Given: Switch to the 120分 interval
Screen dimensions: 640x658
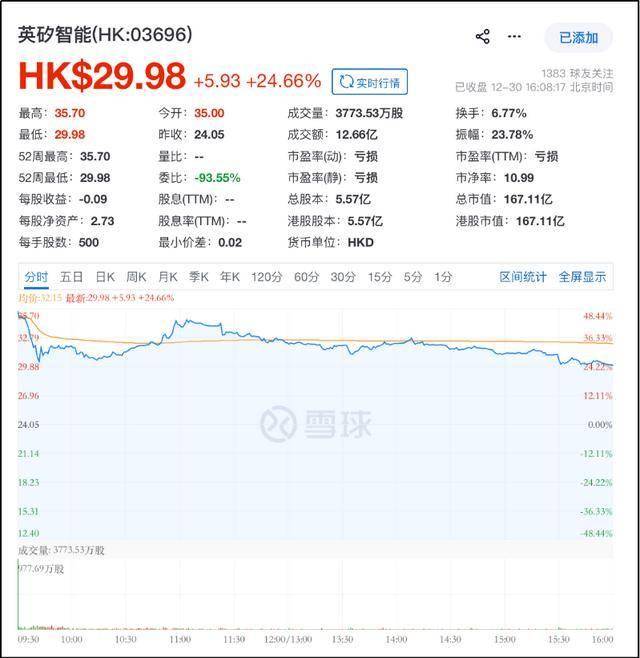Looking at the screenshot, I should click(266, 277).
